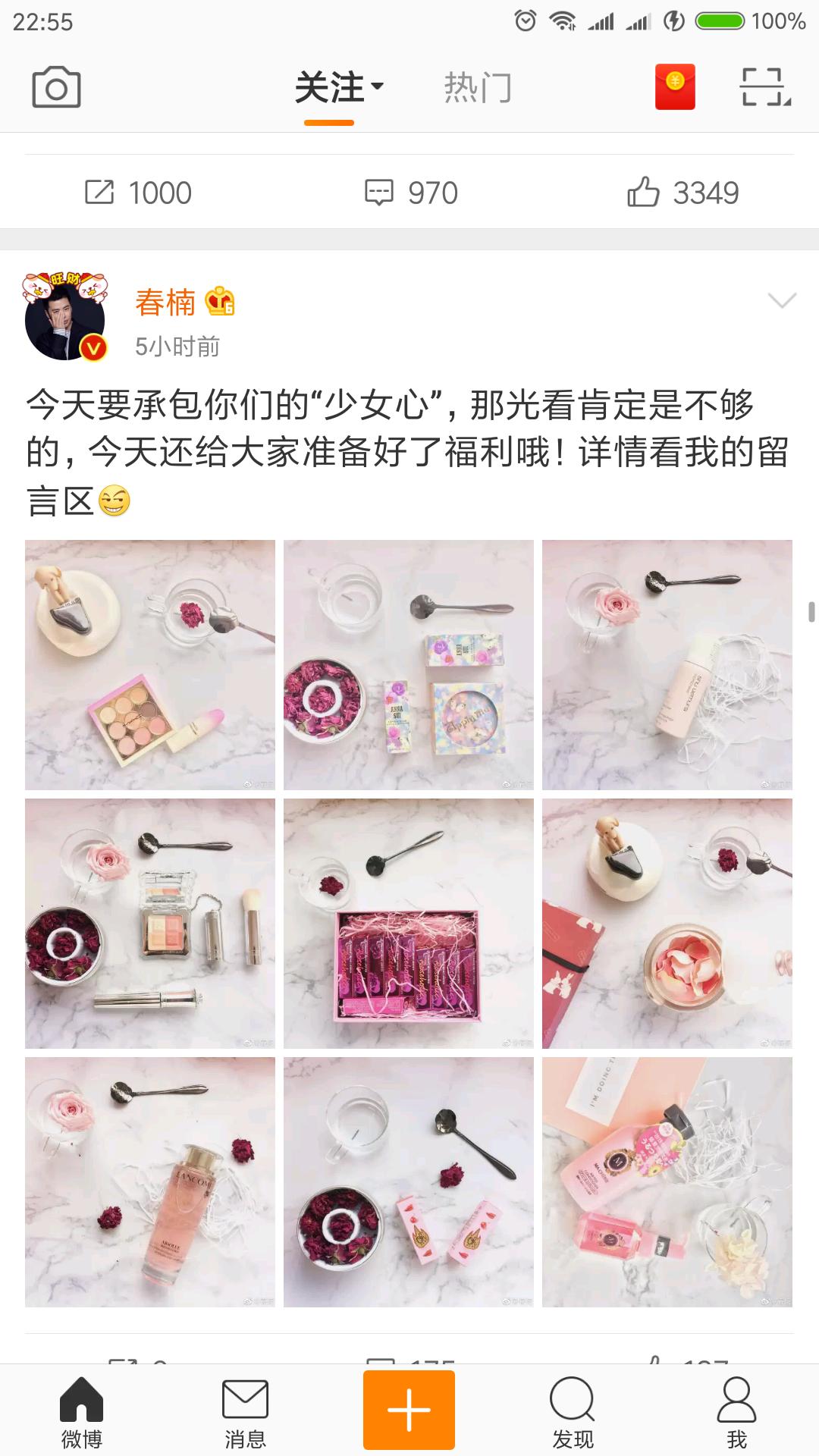Screen dimensions: 819x1456
Task: Open the camera icon
Action: tap(56, 87)
